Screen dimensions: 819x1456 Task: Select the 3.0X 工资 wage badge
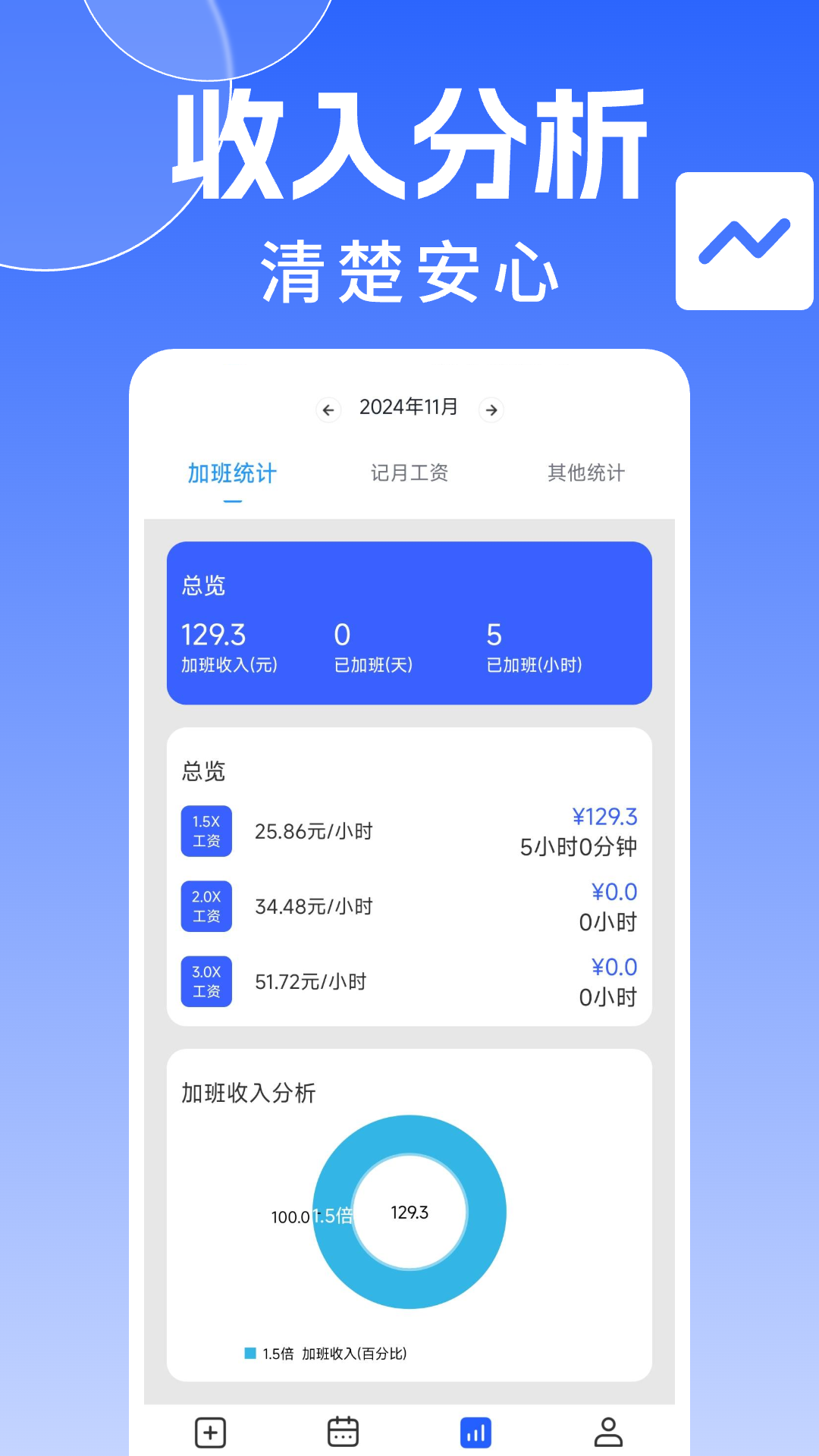[x=206, y=981]
